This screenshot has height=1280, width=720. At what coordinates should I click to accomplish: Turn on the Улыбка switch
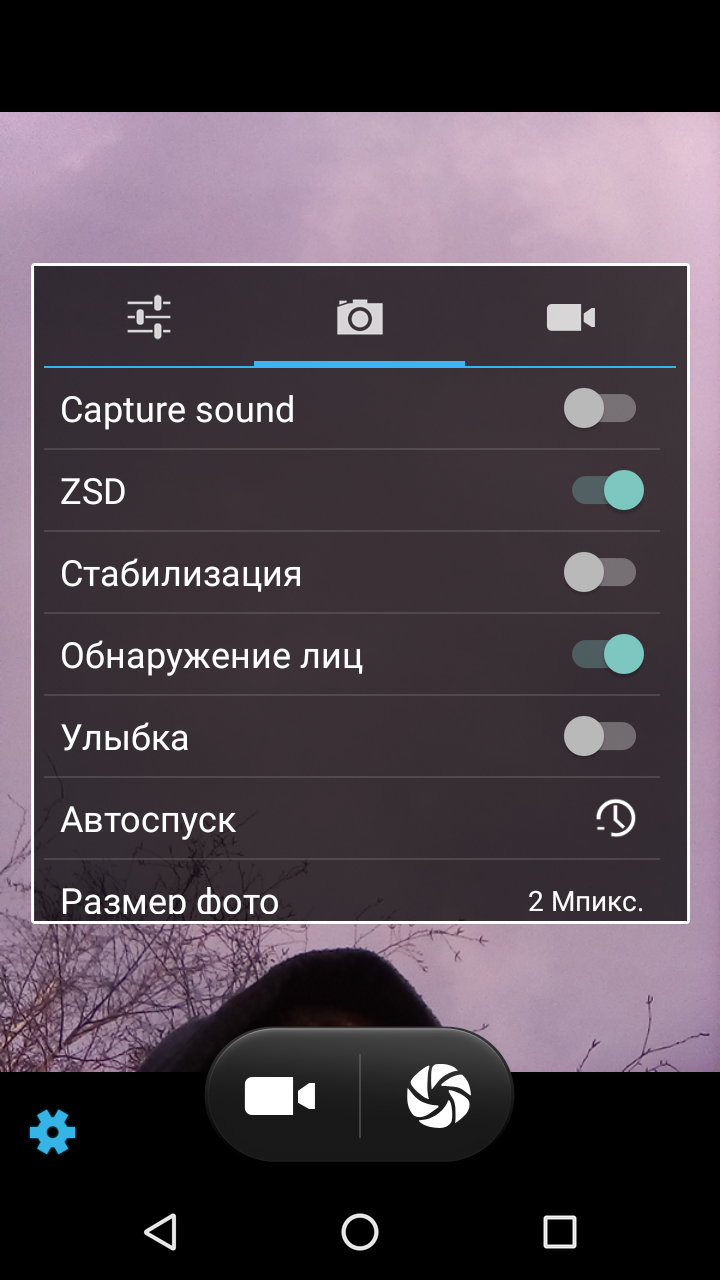(600, 736)
